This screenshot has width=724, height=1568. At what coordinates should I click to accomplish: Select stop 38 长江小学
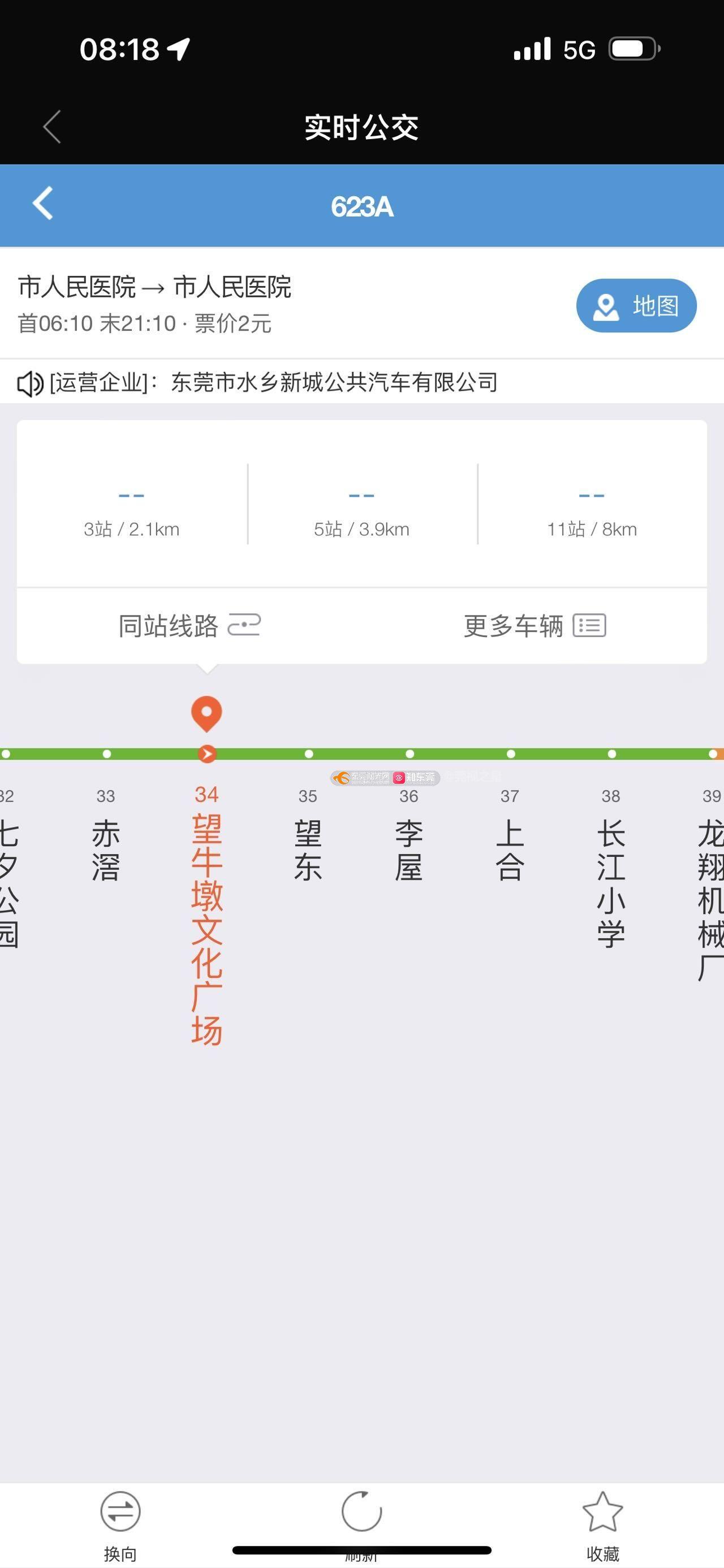611,882
